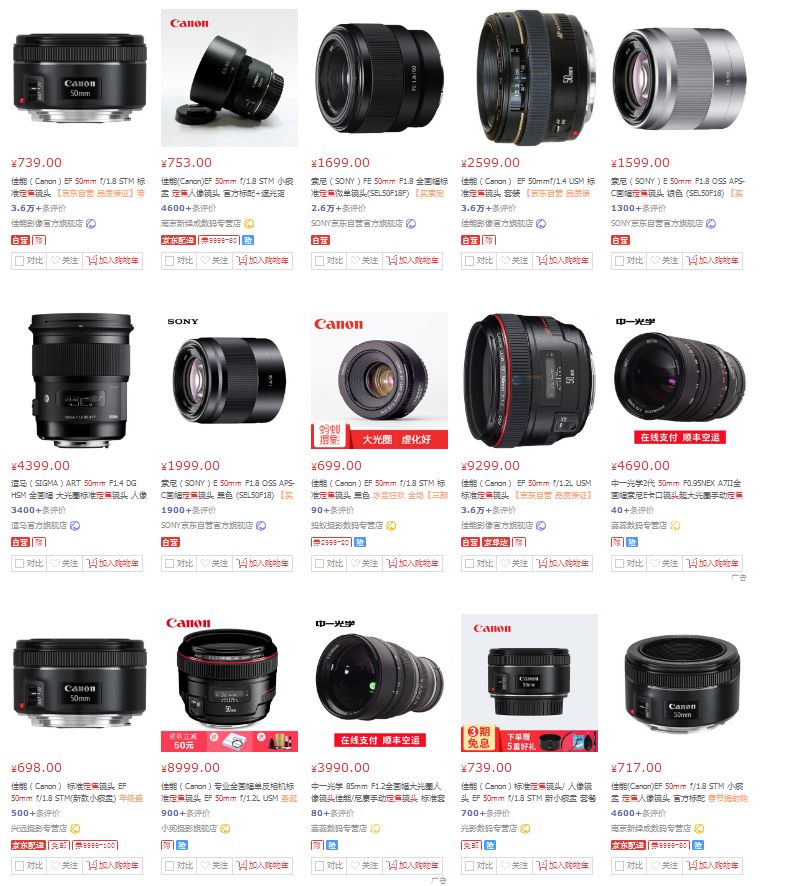Open the ¥753.00 Canon lens product image

(x=229, y=78)
